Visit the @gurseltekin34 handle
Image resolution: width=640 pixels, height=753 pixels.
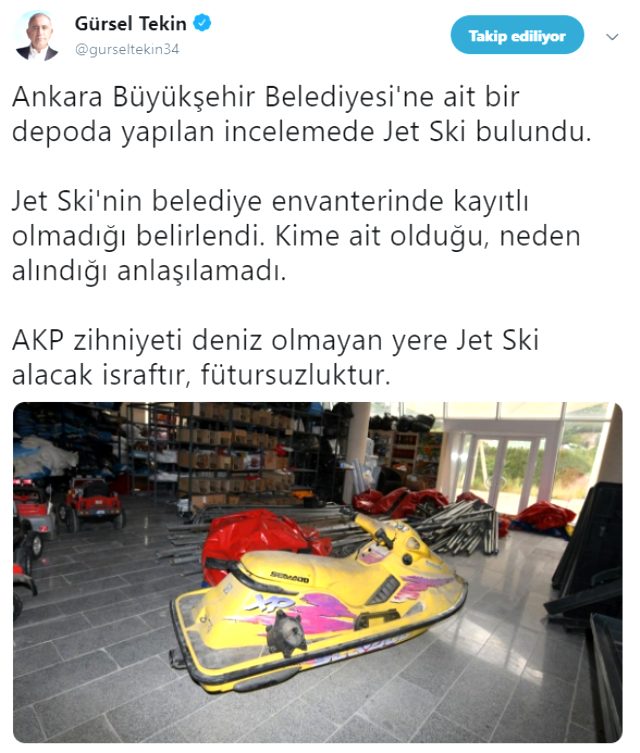point(128,47)
